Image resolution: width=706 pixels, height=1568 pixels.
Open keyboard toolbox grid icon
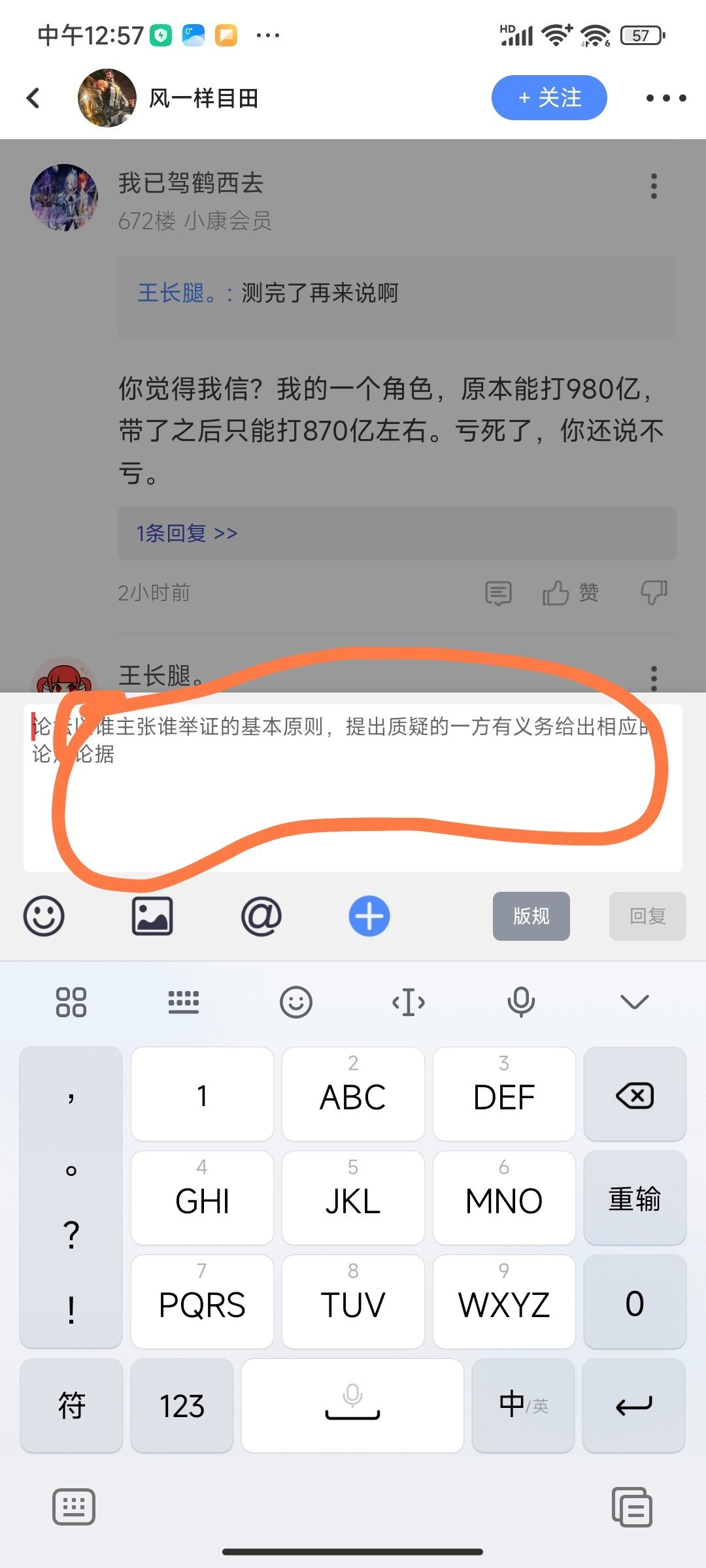tap(71, 1002)
